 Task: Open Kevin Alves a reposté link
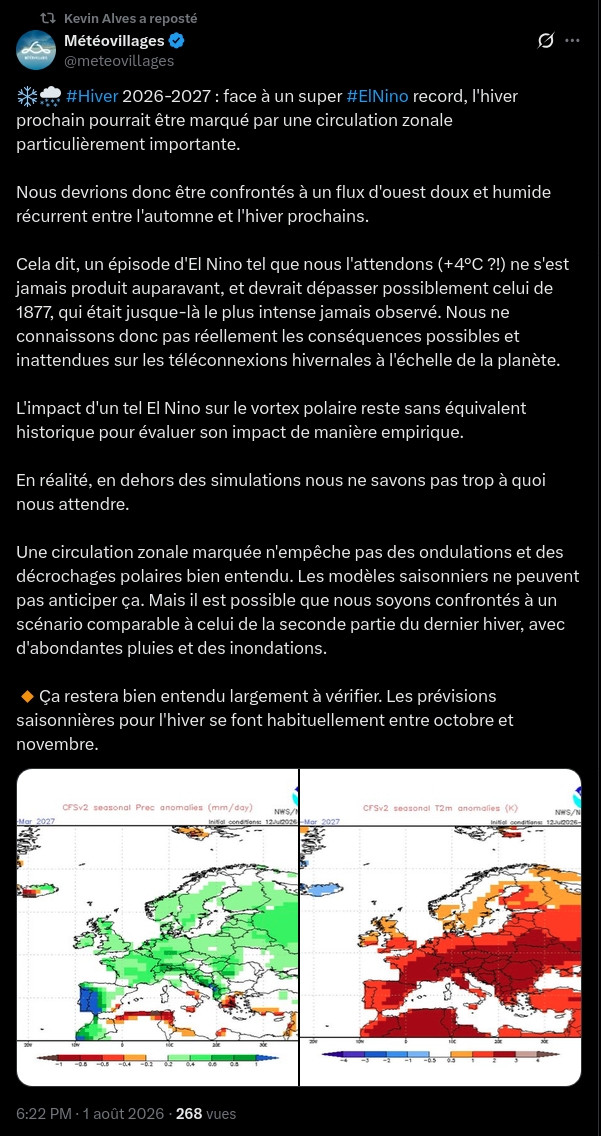[x=130, y=18]
